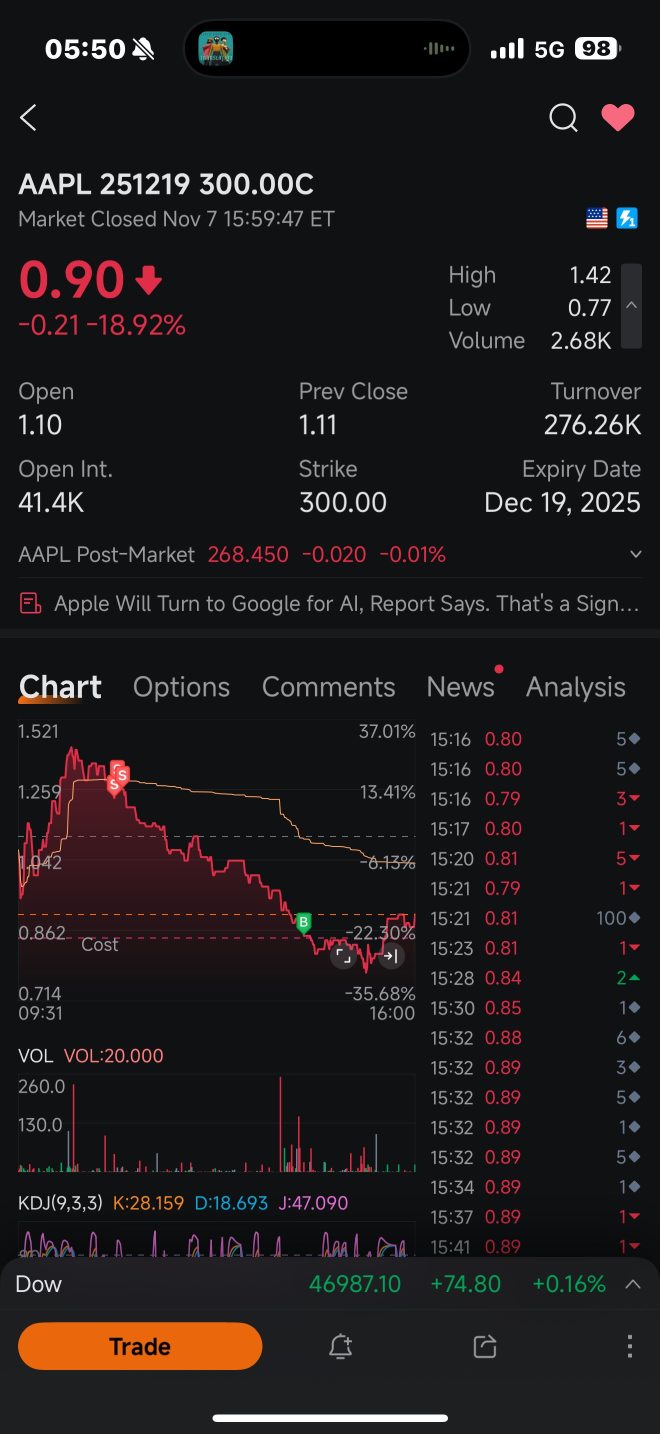Jump to the latest chart point arrow
This screenshot has width=660, height=1434.
[391, 956]
